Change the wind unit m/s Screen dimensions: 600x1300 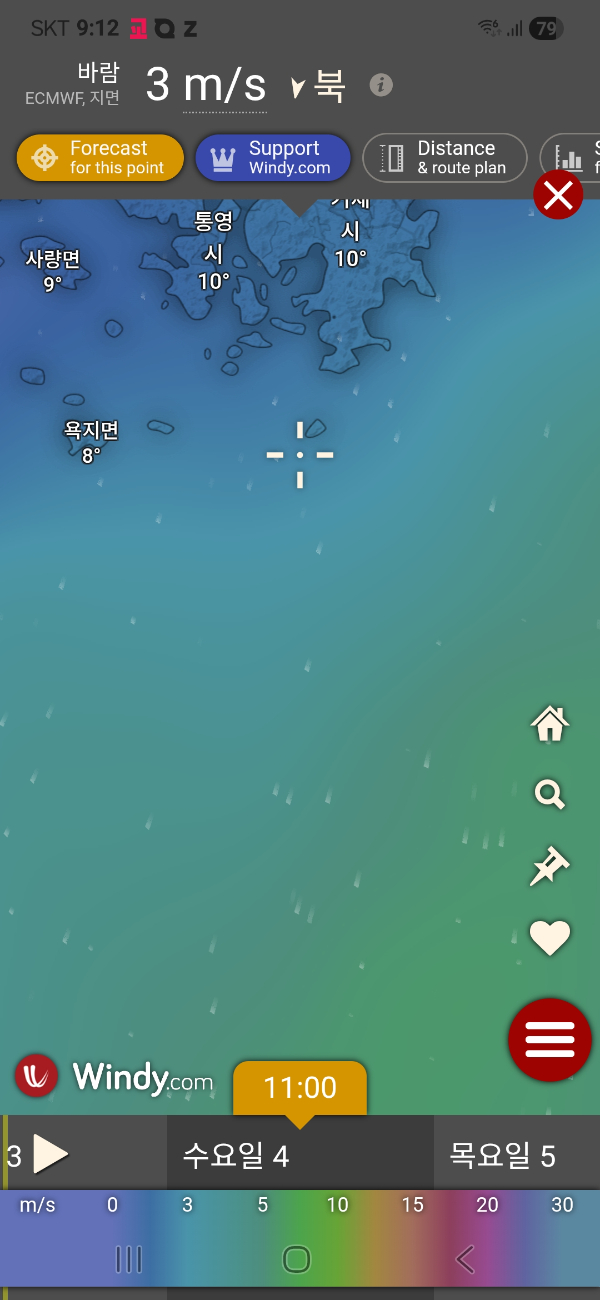(x=225, y=86)
